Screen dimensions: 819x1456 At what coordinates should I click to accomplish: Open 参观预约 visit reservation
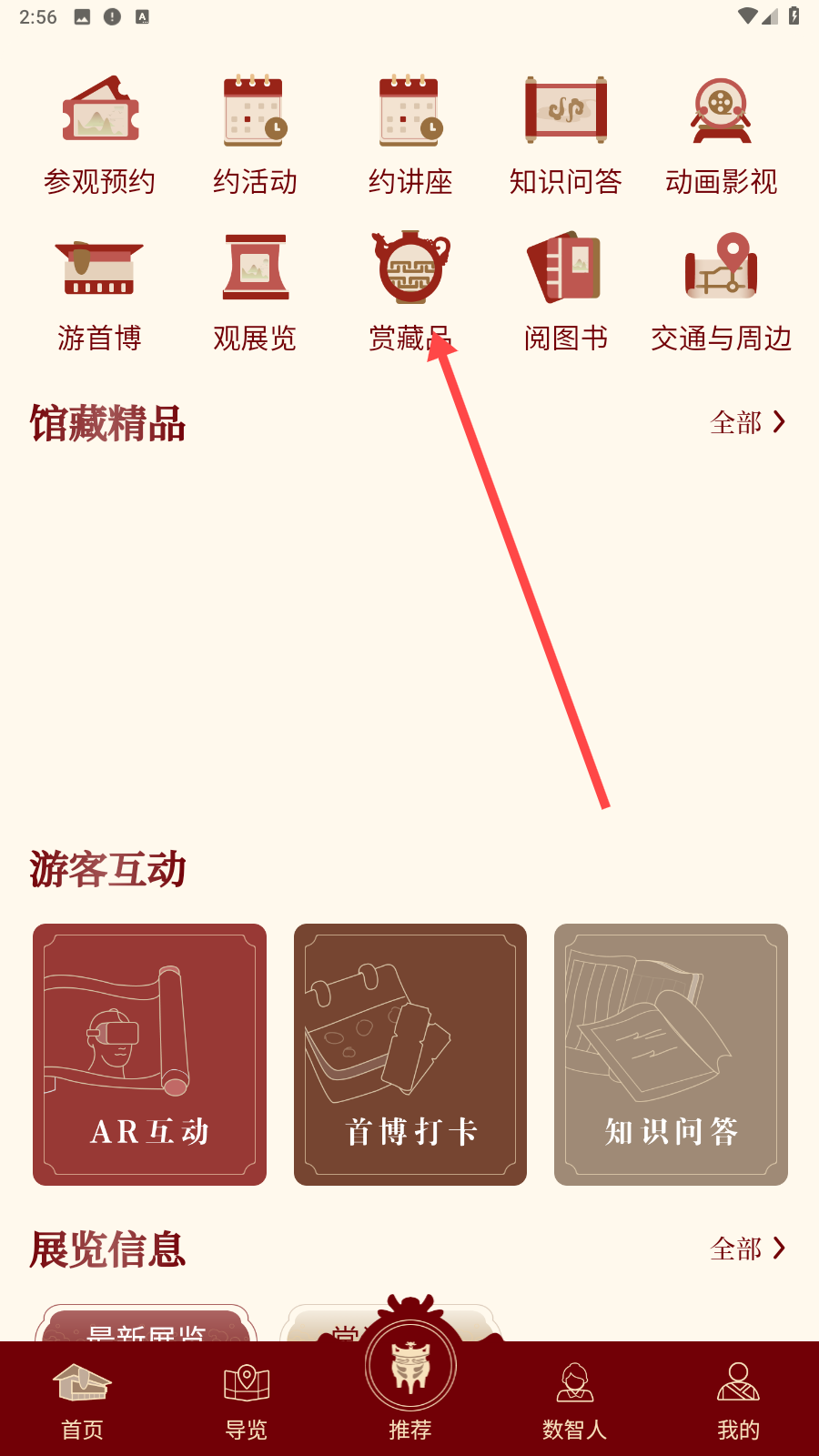tap(100, 135)
